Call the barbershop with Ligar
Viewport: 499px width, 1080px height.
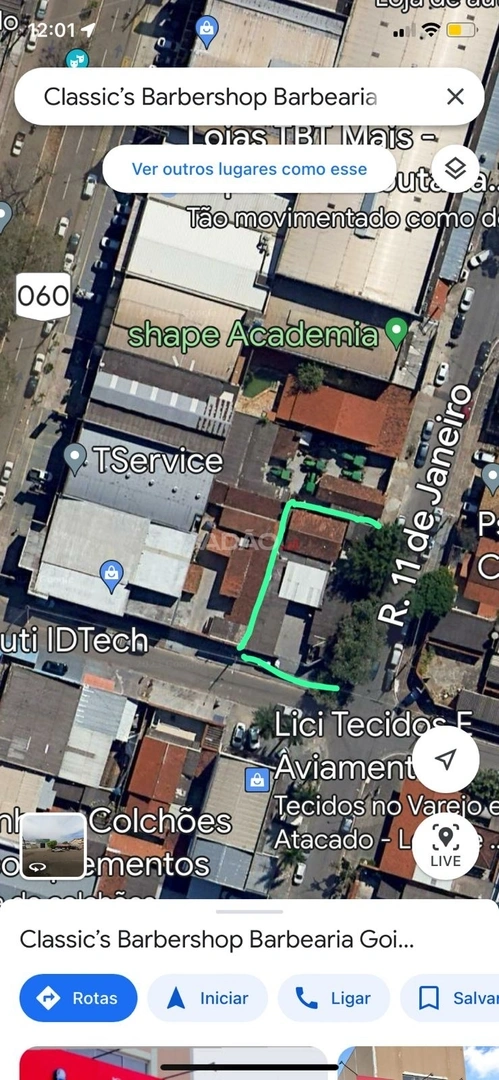pos(334,998)
